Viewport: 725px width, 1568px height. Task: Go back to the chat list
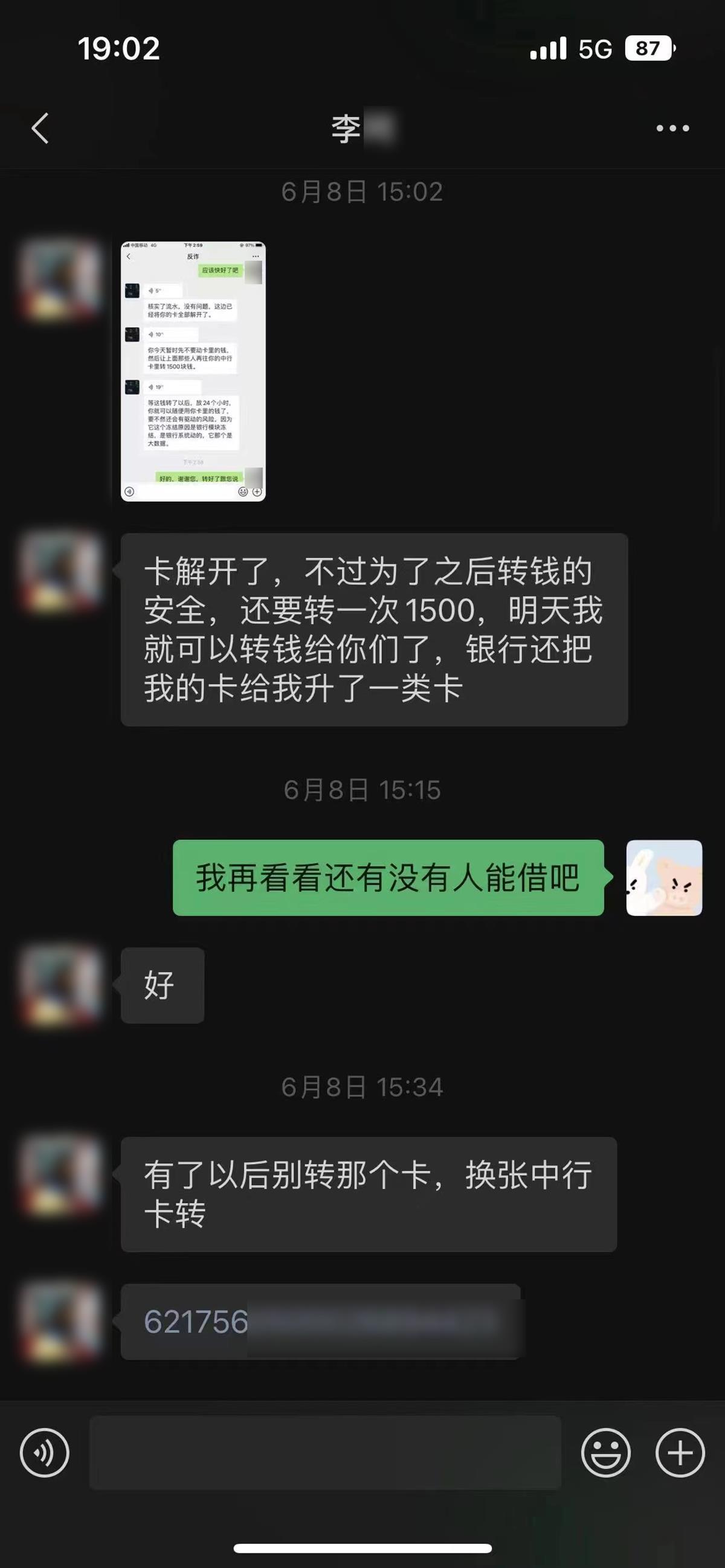(40, 129)
